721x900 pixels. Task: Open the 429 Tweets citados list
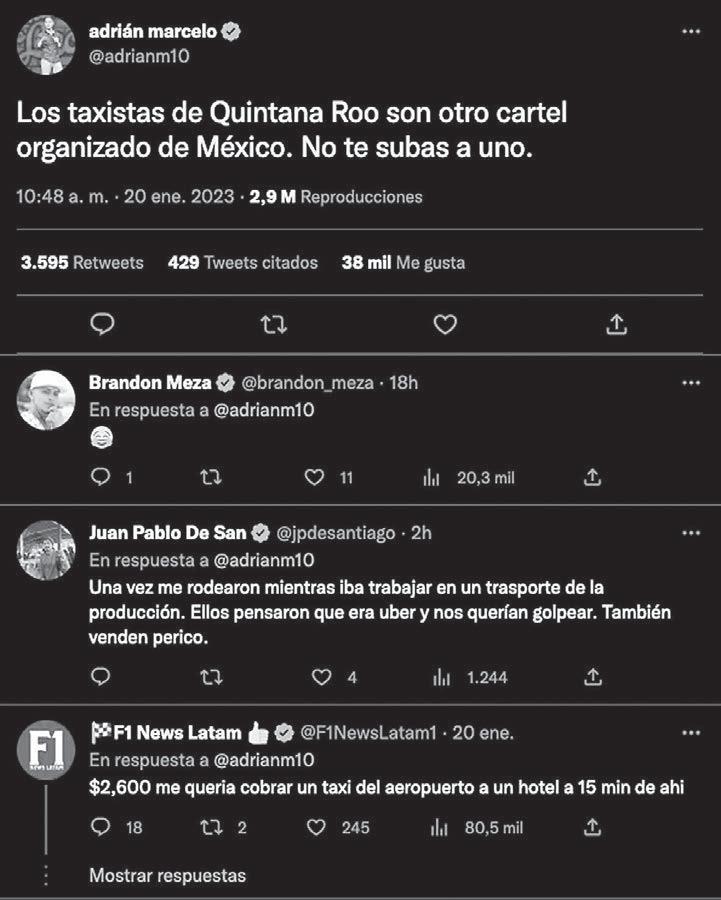pyautogui.click(x=243, y=263)
